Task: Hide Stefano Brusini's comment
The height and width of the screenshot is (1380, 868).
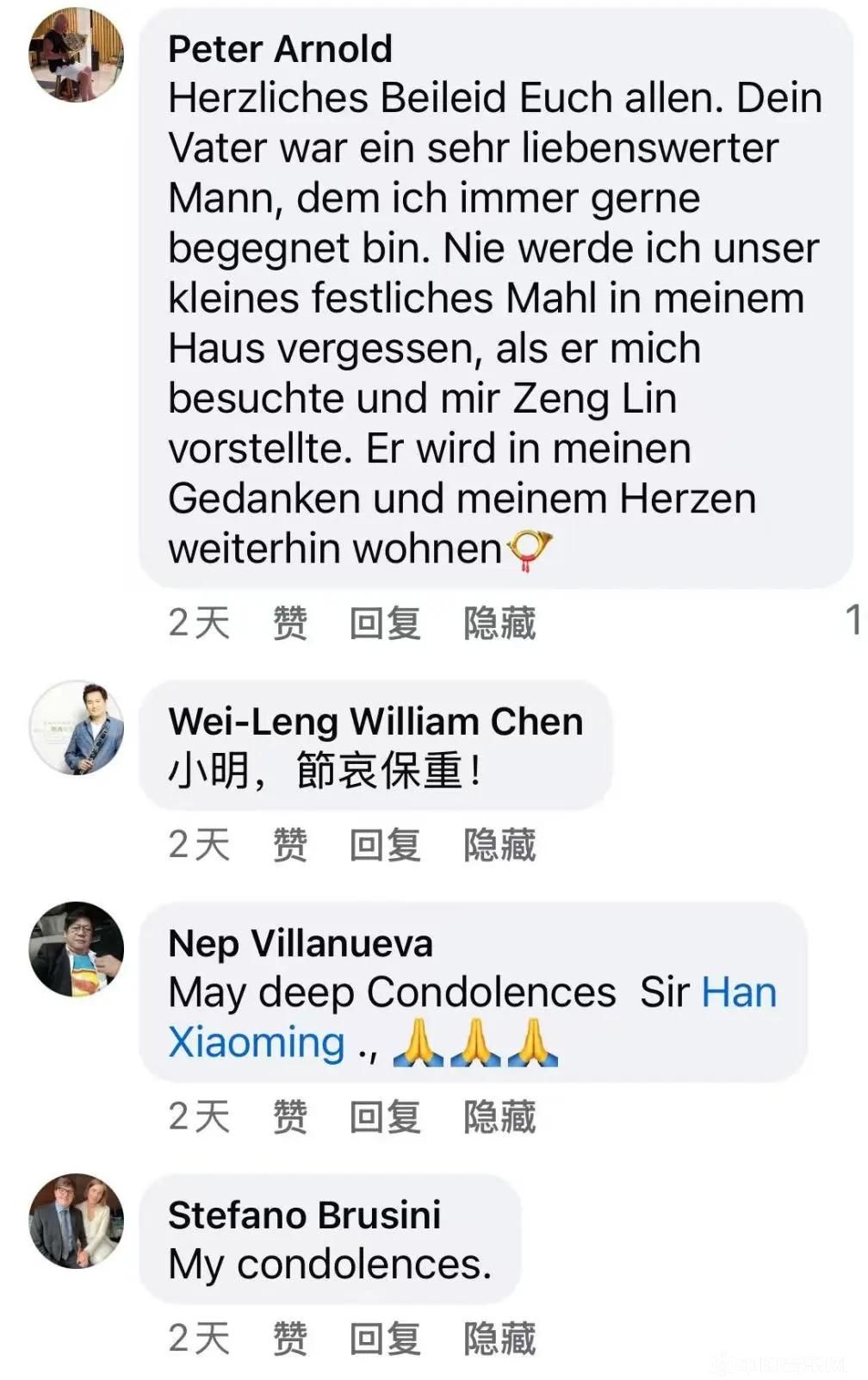Action: [x=499, y=1339]
